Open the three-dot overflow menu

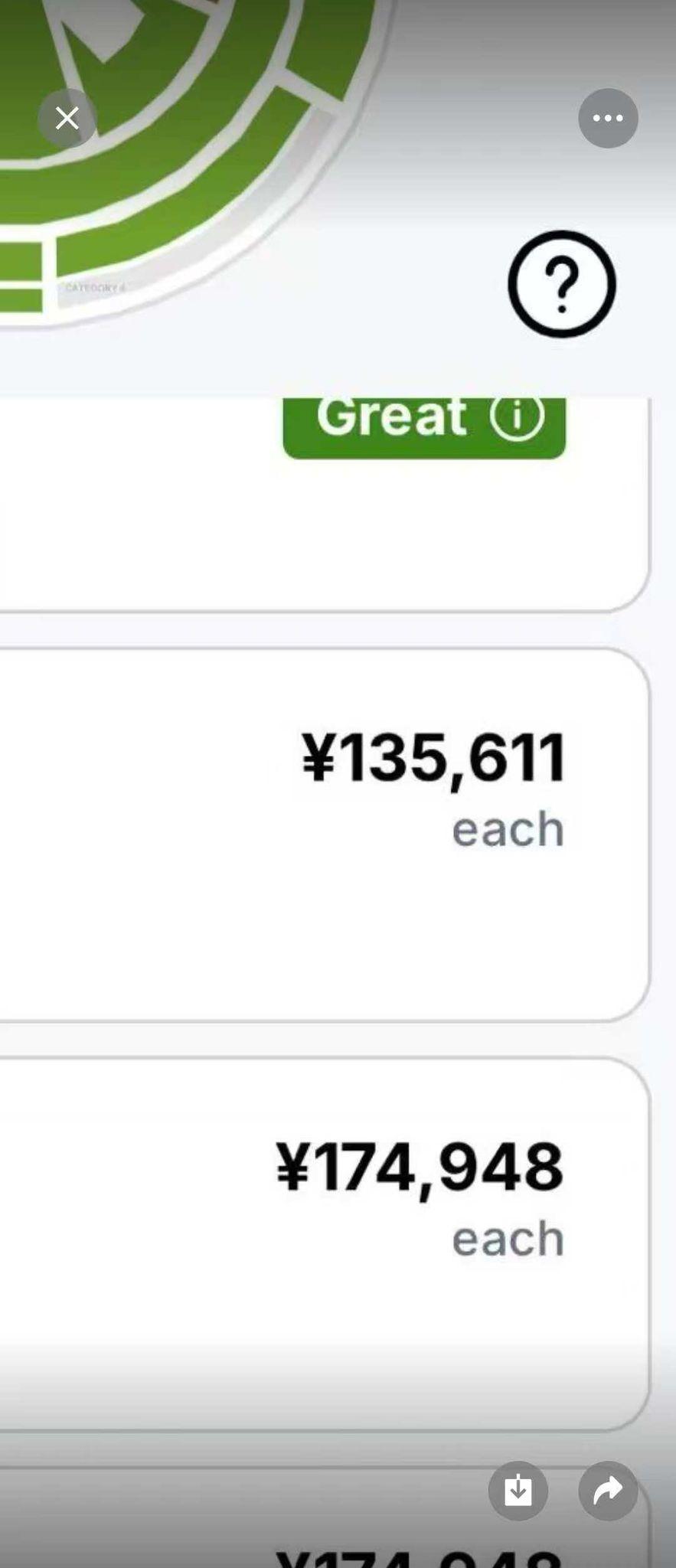point(608,119)
